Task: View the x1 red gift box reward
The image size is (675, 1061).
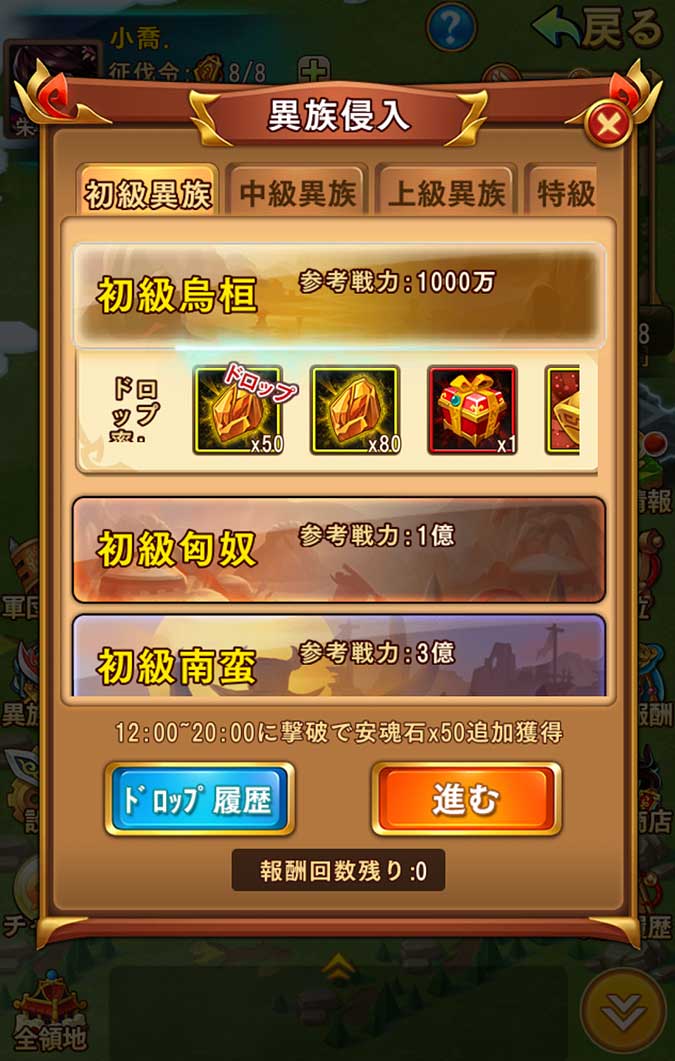Action: [472, 410]
